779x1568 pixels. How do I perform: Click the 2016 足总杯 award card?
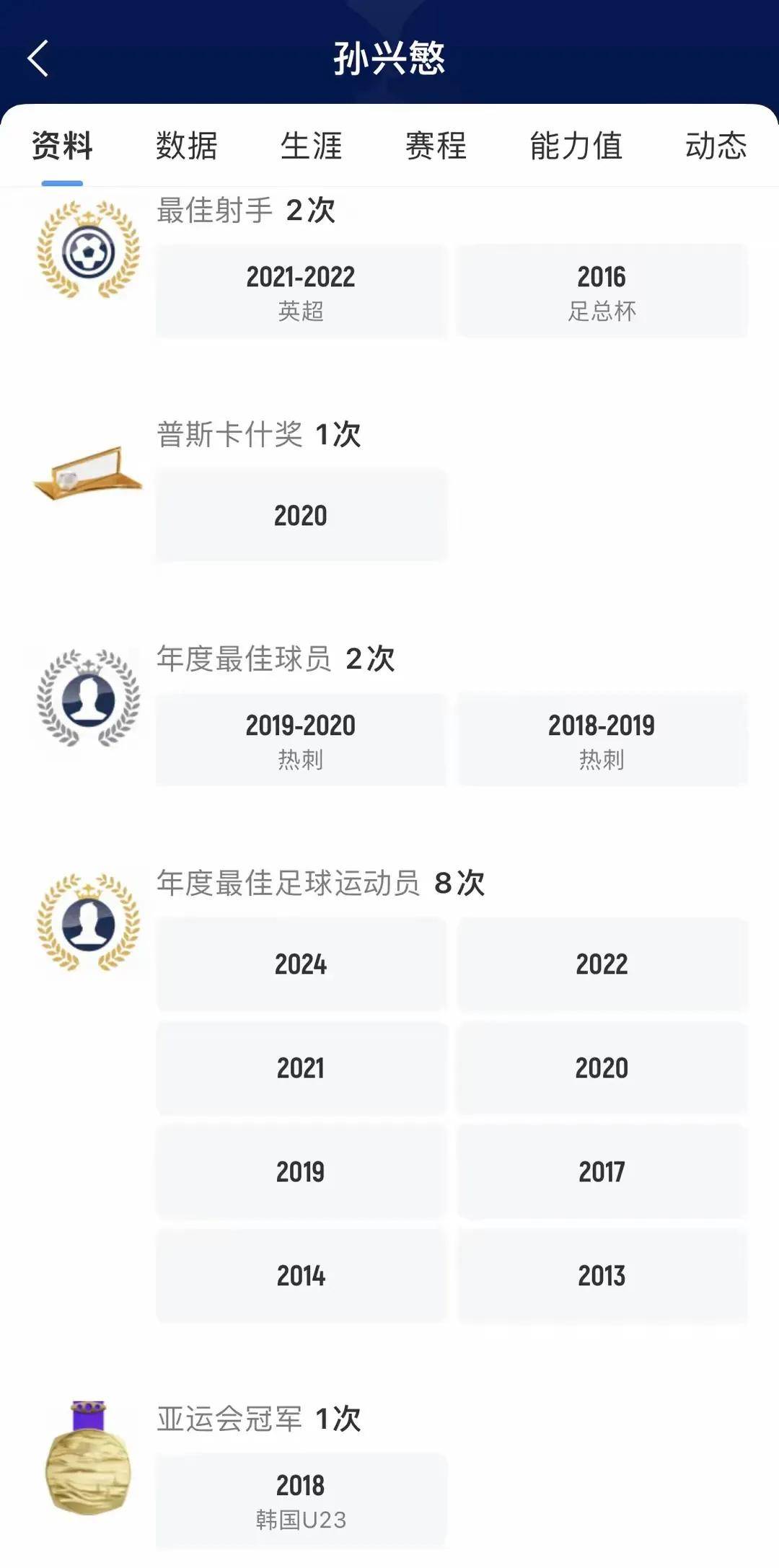602,289
